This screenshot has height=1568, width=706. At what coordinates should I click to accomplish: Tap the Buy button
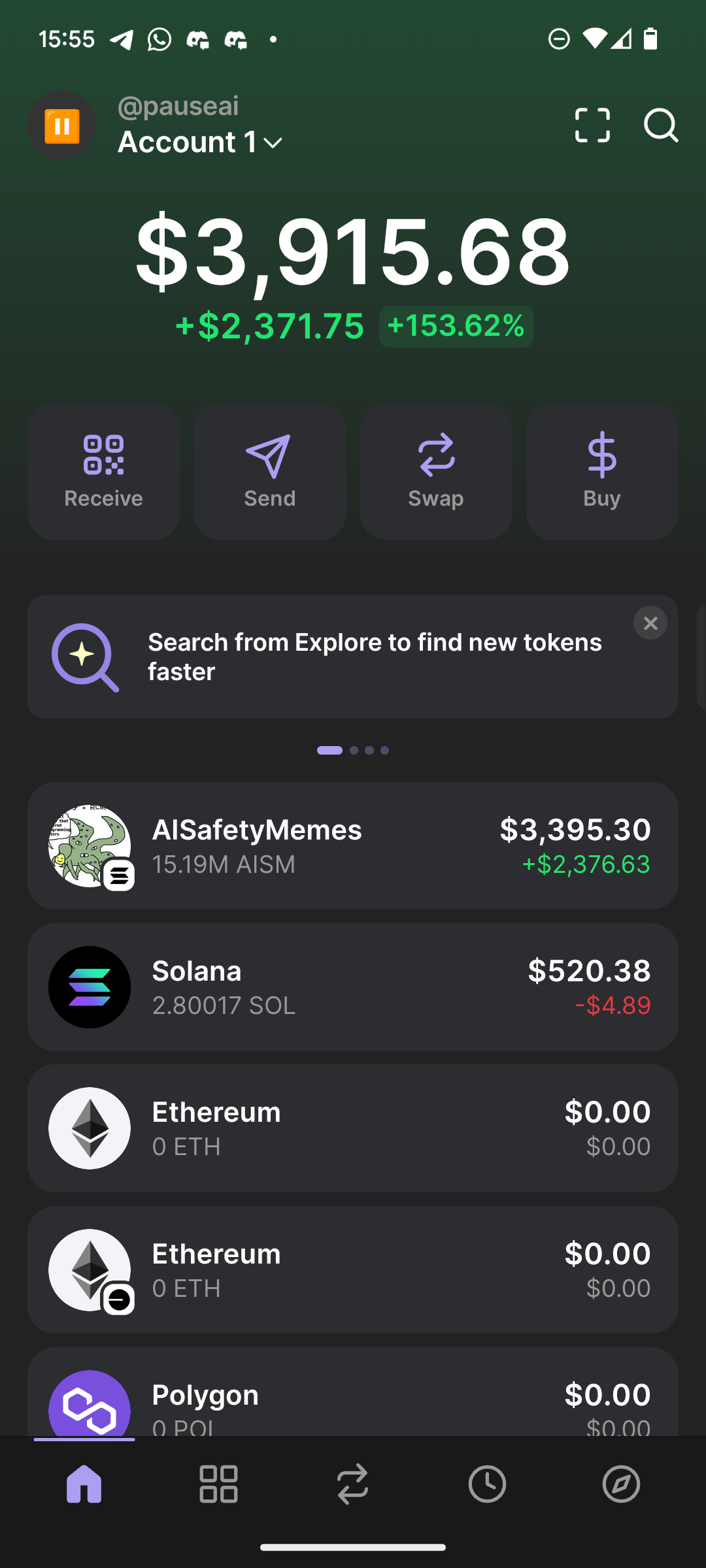(x=602, y=472)
